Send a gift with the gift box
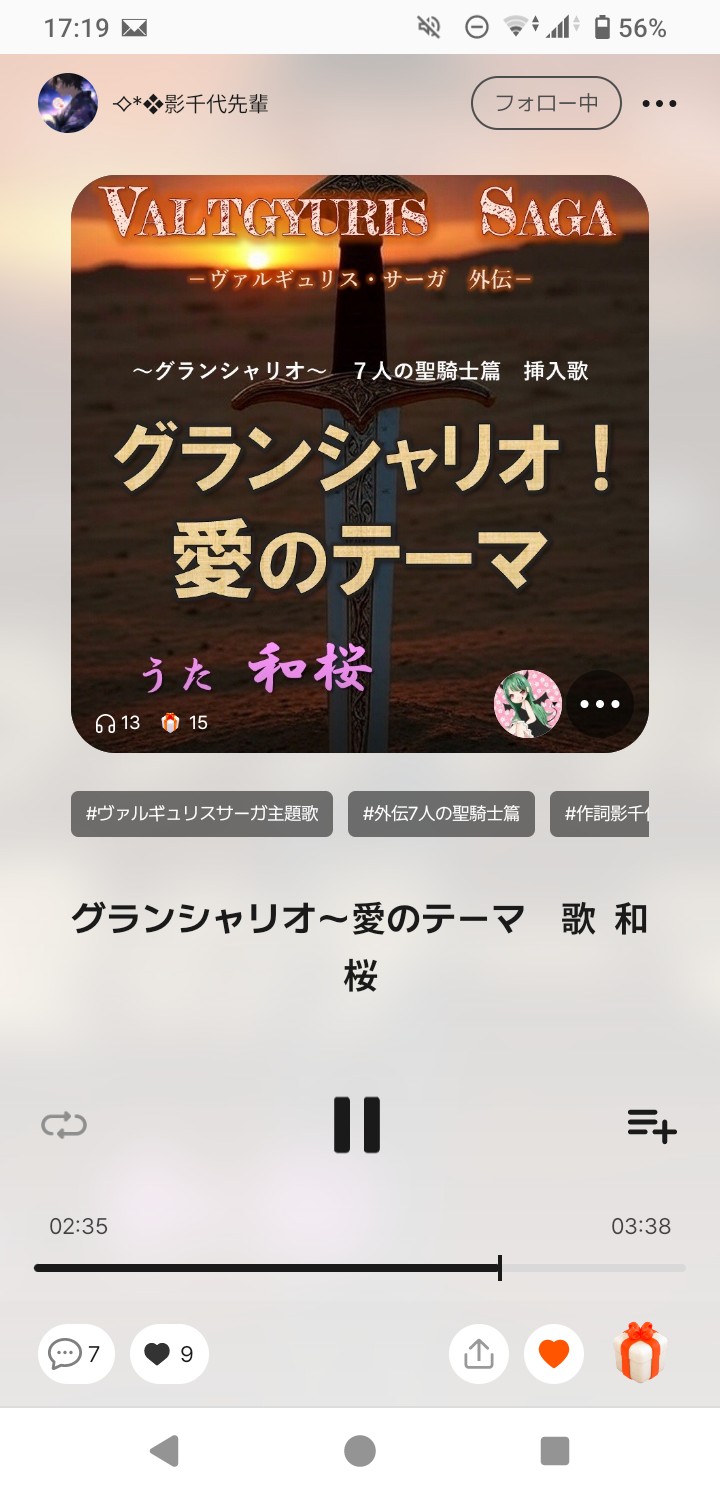 tap(640, 1352)
